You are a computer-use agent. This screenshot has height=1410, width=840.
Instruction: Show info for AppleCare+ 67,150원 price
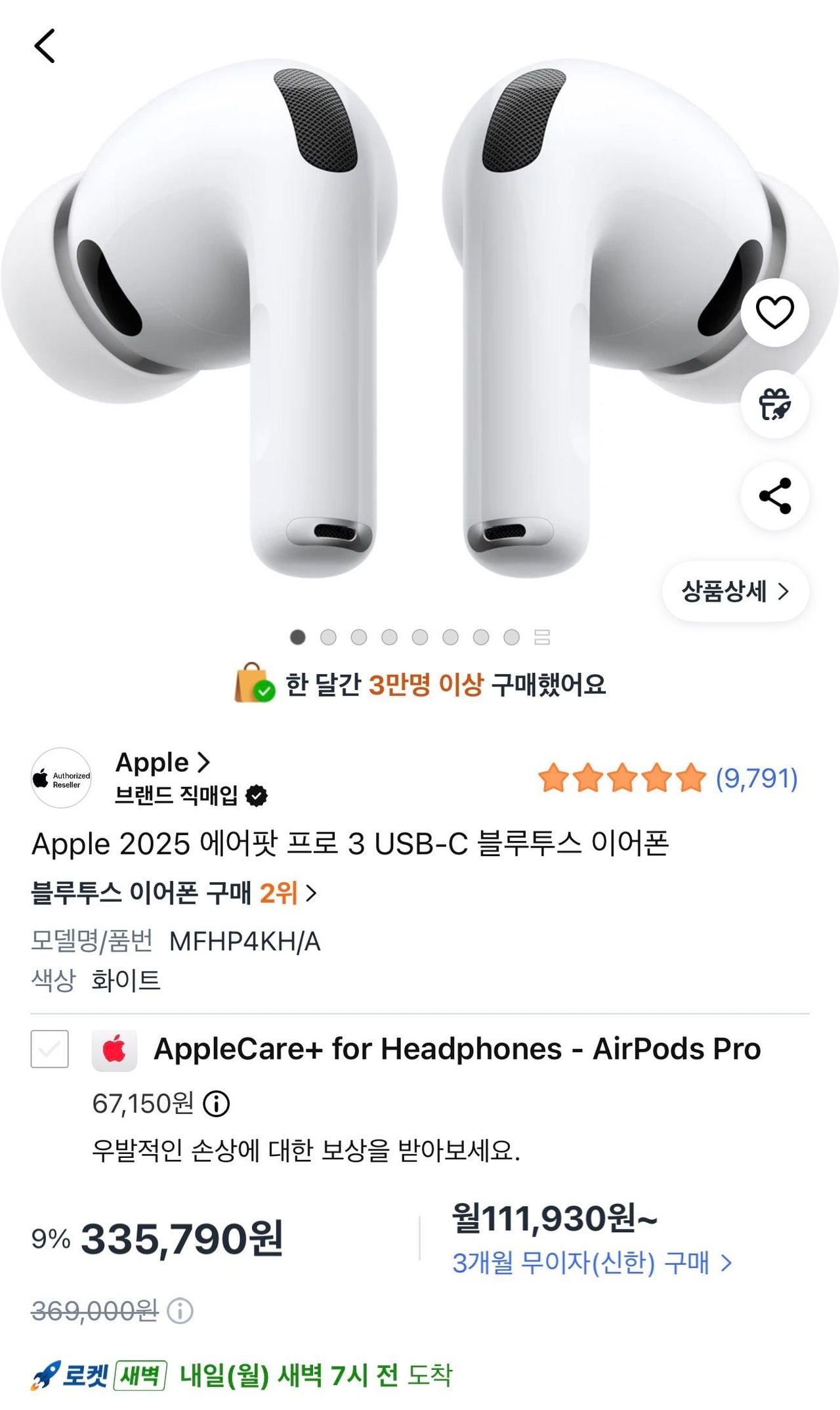coord(217,1104)
